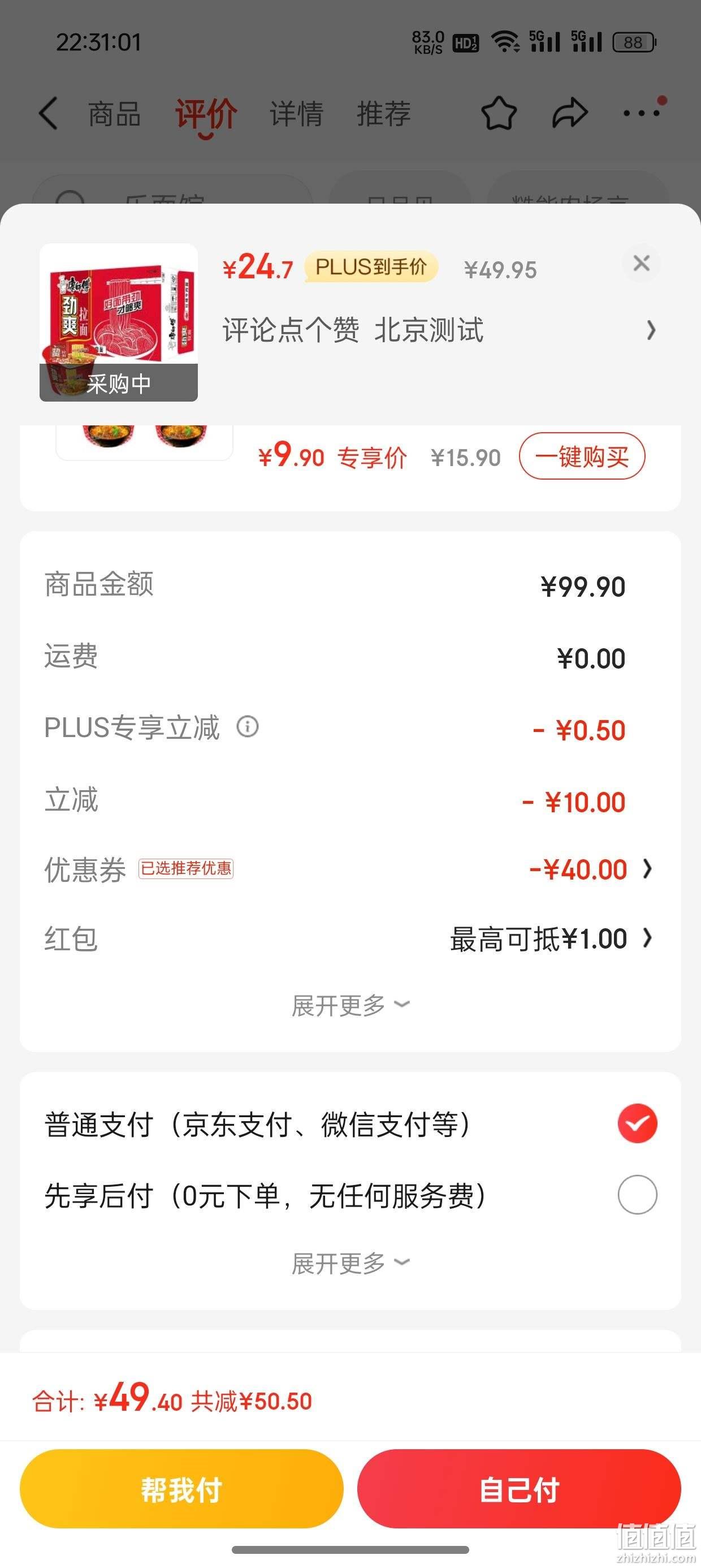Expand 展开更多 under payment methods
Screen dimensions: 701x1568
point(350,1264)
